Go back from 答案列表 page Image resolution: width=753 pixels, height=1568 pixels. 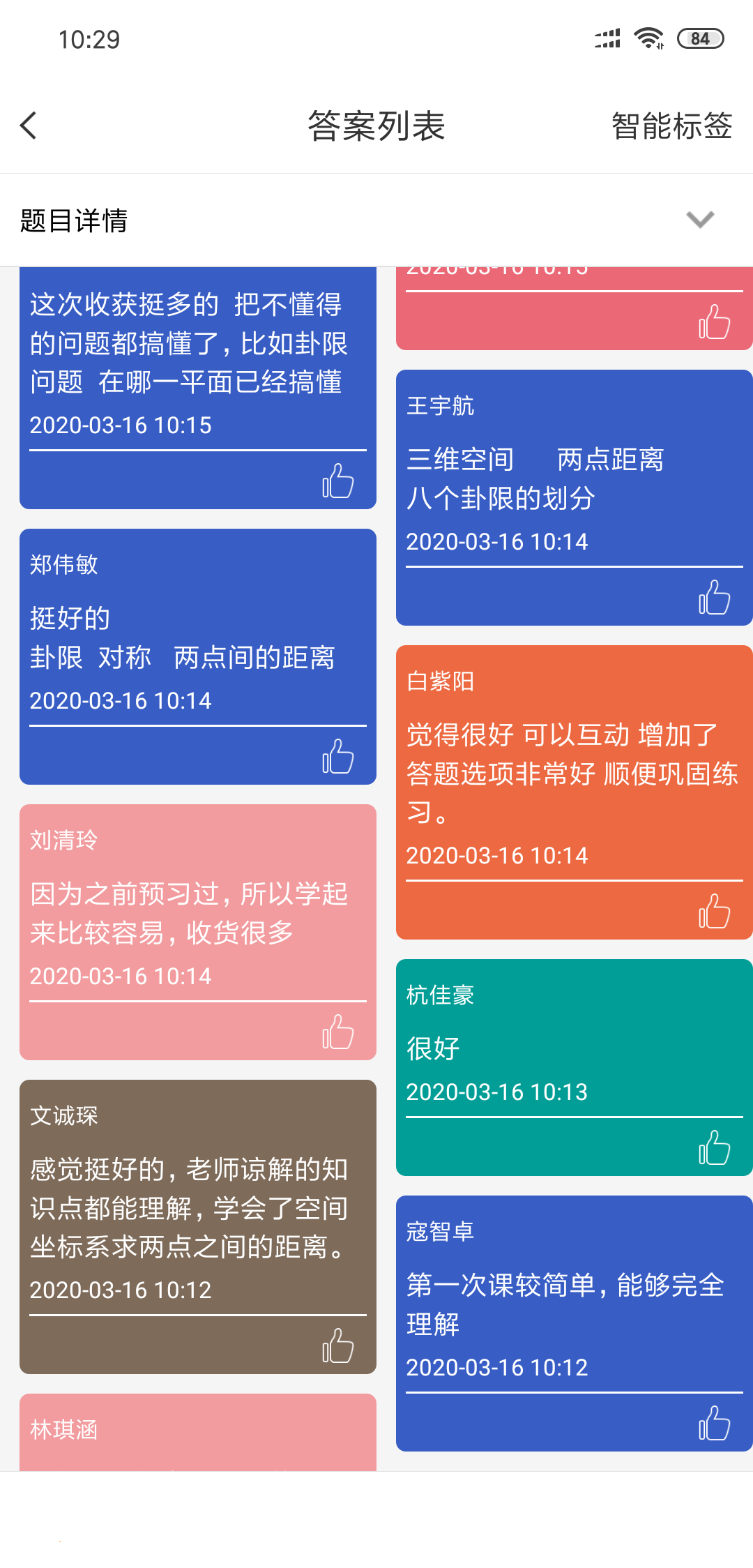pos(29,126)
